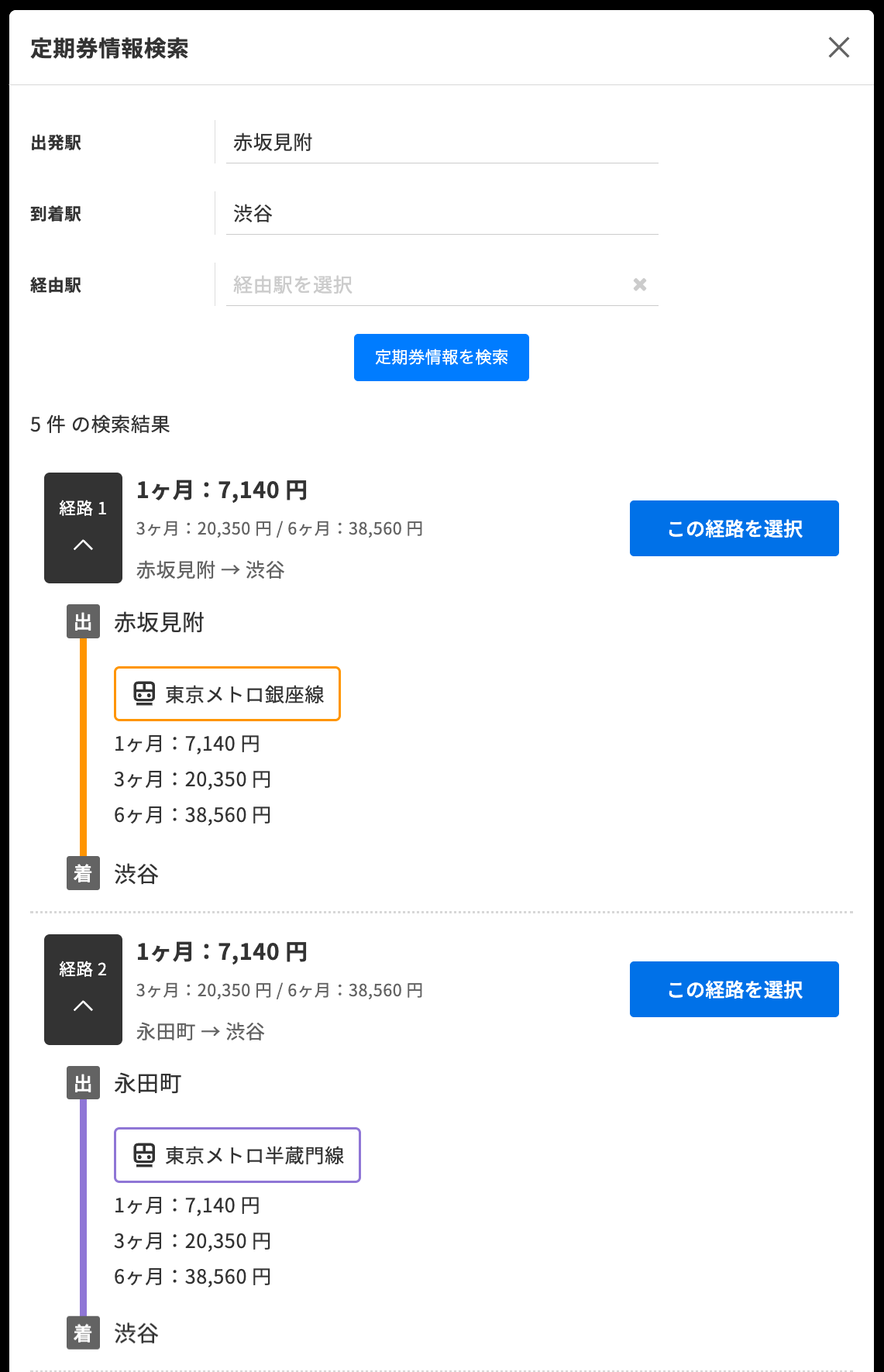Edit the 出発駅 field showing 赤坂見附
884x1372 pixels.
pos(442,143)
